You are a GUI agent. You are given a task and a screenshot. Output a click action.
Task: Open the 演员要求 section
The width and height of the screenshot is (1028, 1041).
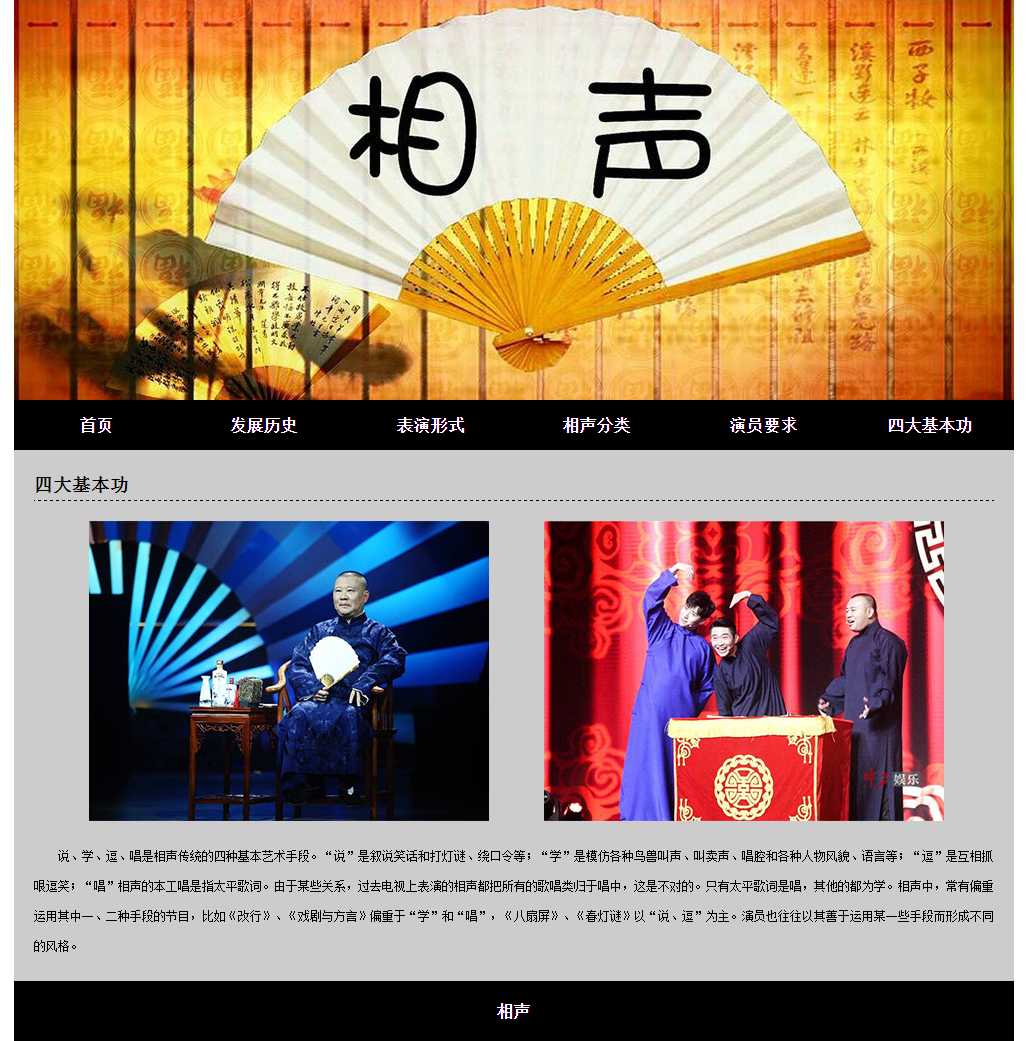tap(763, 425)
